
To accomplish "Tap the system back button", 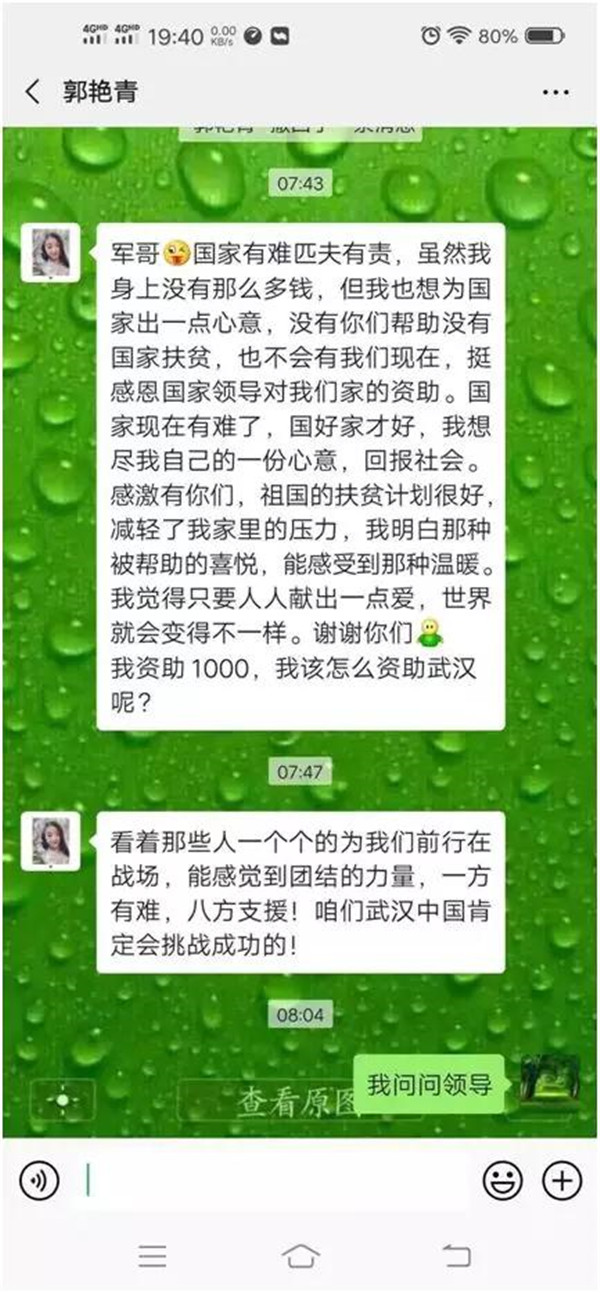I will [x=456, y=1255].
